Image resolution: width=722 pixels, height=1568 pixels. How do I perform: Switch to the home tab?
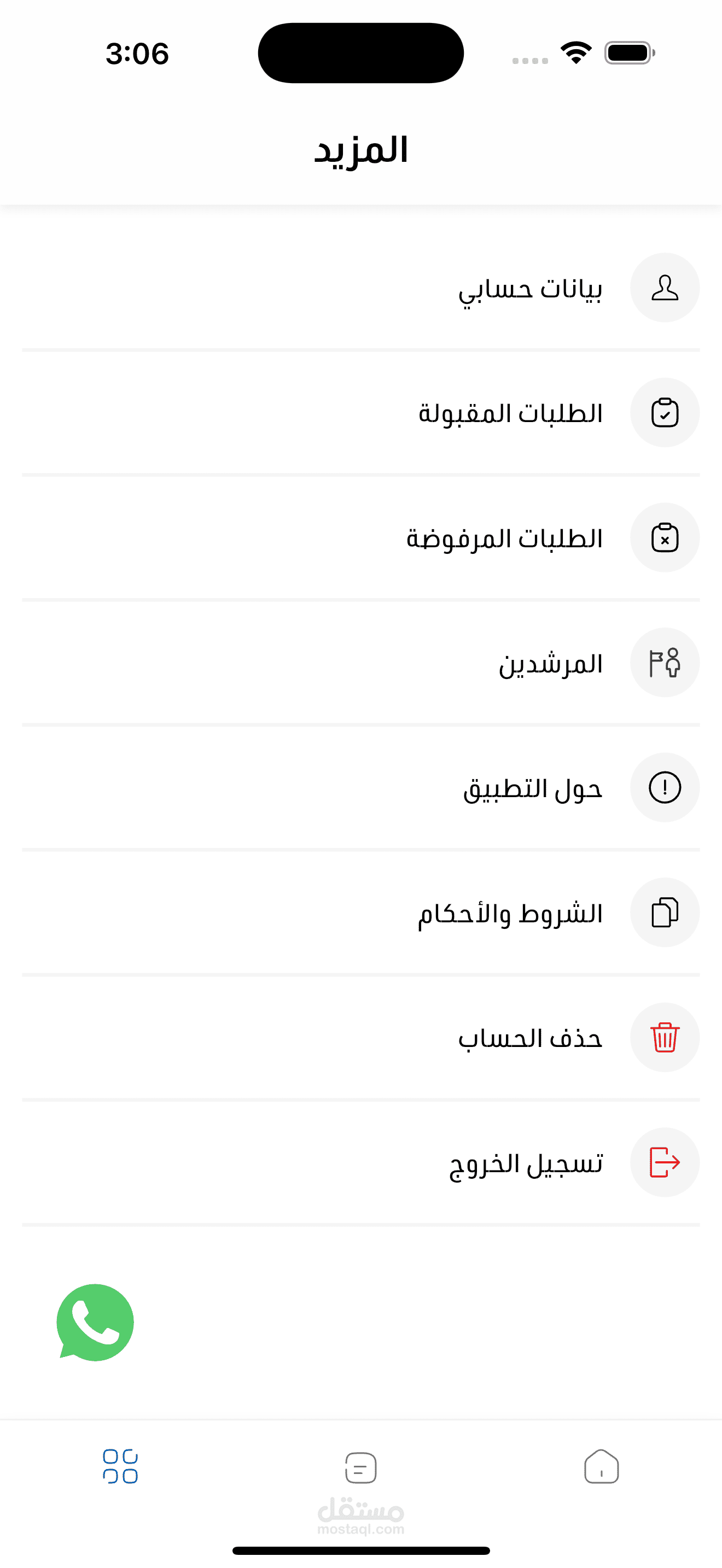602,1466
